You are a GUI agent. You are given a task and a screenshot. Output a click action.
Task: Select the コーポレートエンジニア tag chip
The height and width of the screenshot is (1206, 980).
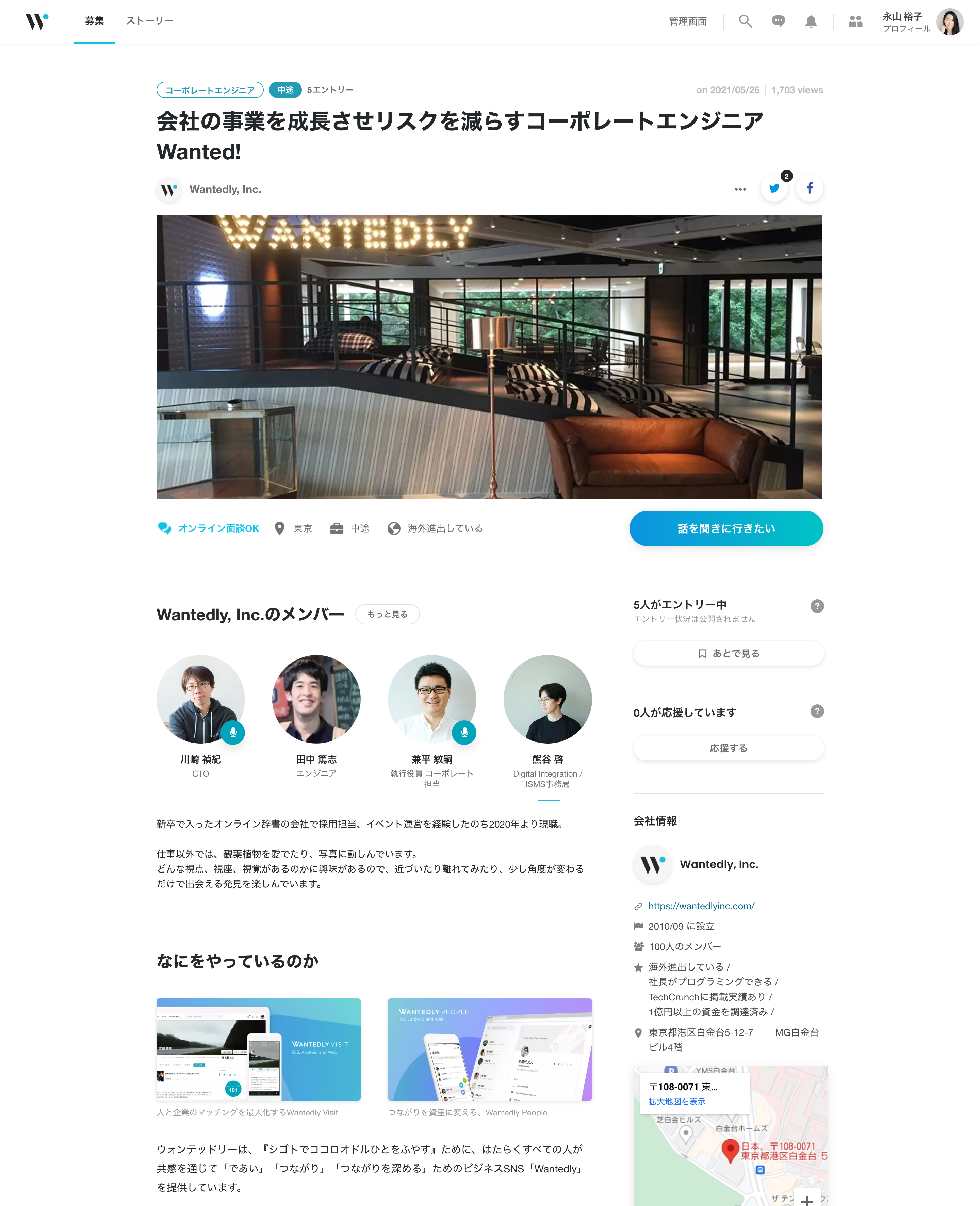point(209,90)
